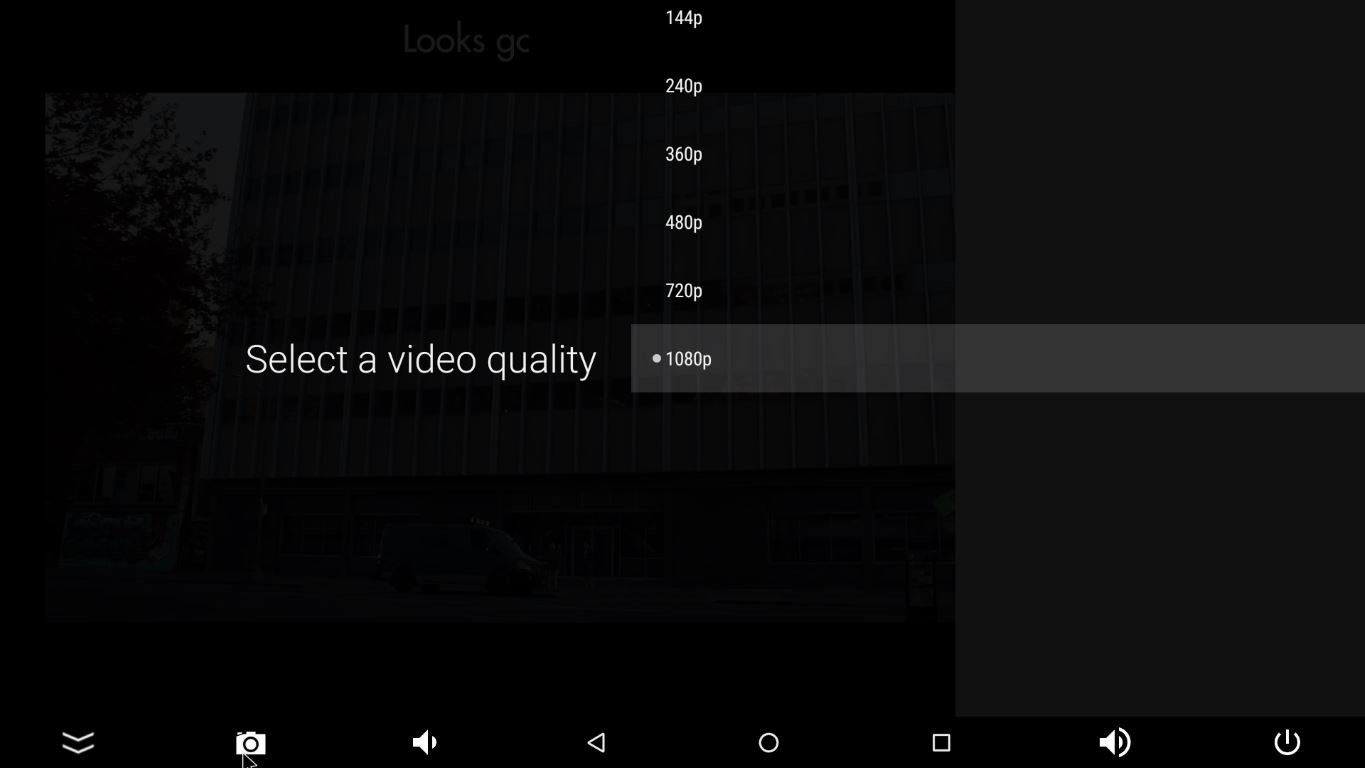Select 144p video quality

[x=684, y=18]
